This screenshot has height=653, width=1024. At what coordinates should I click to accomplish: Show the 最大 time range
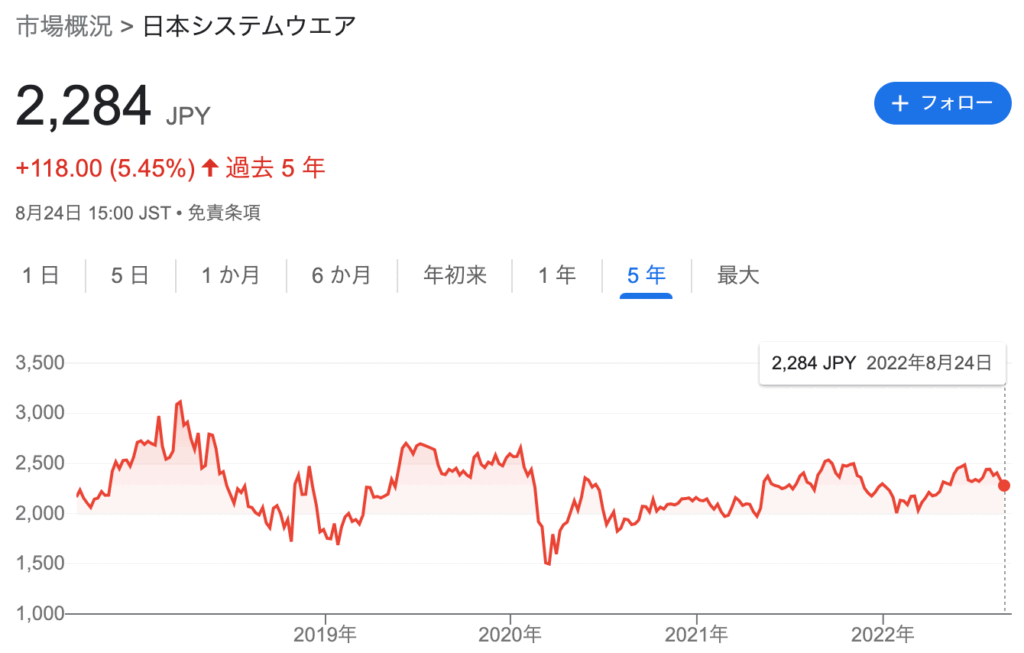pos(738,275)
